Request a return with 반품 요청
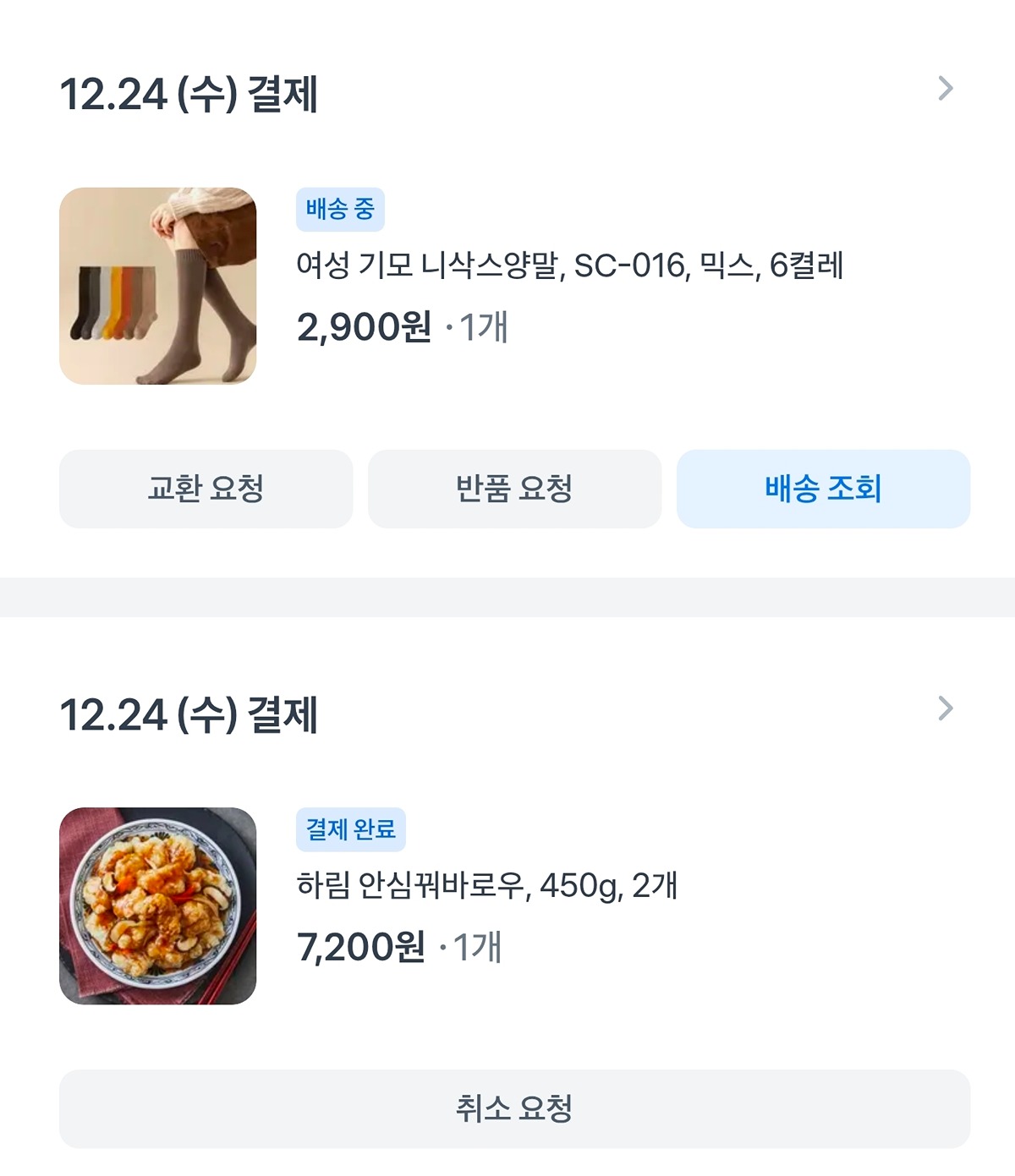This screenshot has width=1015, height=1176. (x=514, y=489)
